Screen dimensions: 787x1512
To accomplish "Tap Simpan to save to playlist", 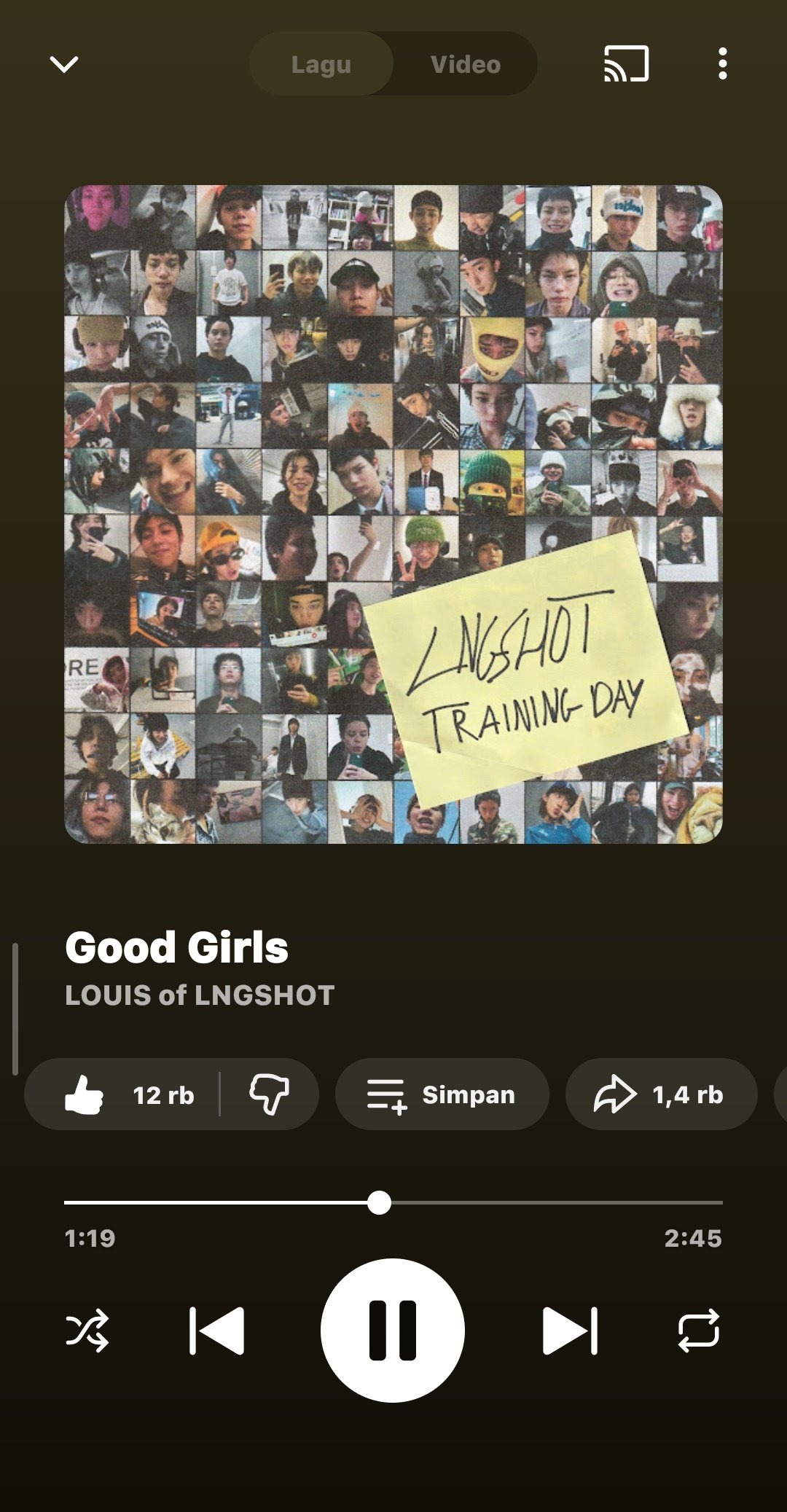I will pos(442,1094).
